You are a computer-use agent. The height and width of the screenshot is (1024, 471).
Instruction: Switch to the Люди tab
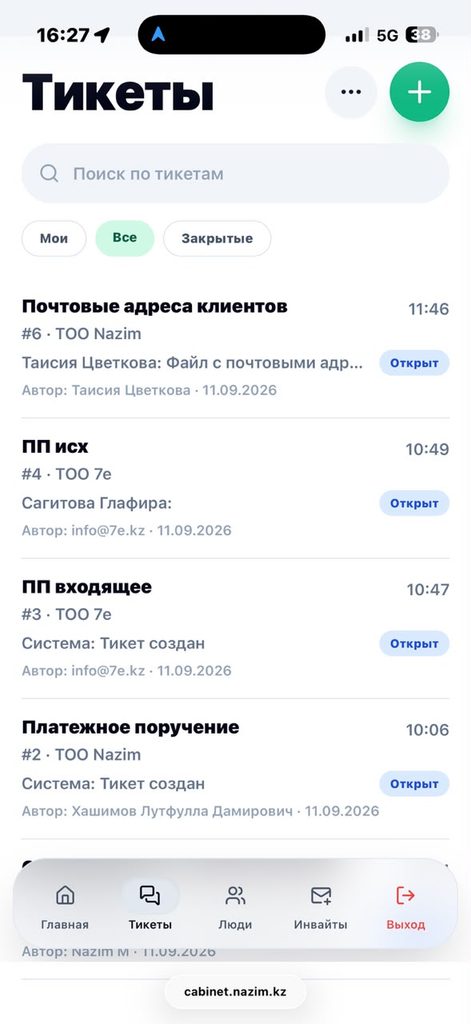235,906
